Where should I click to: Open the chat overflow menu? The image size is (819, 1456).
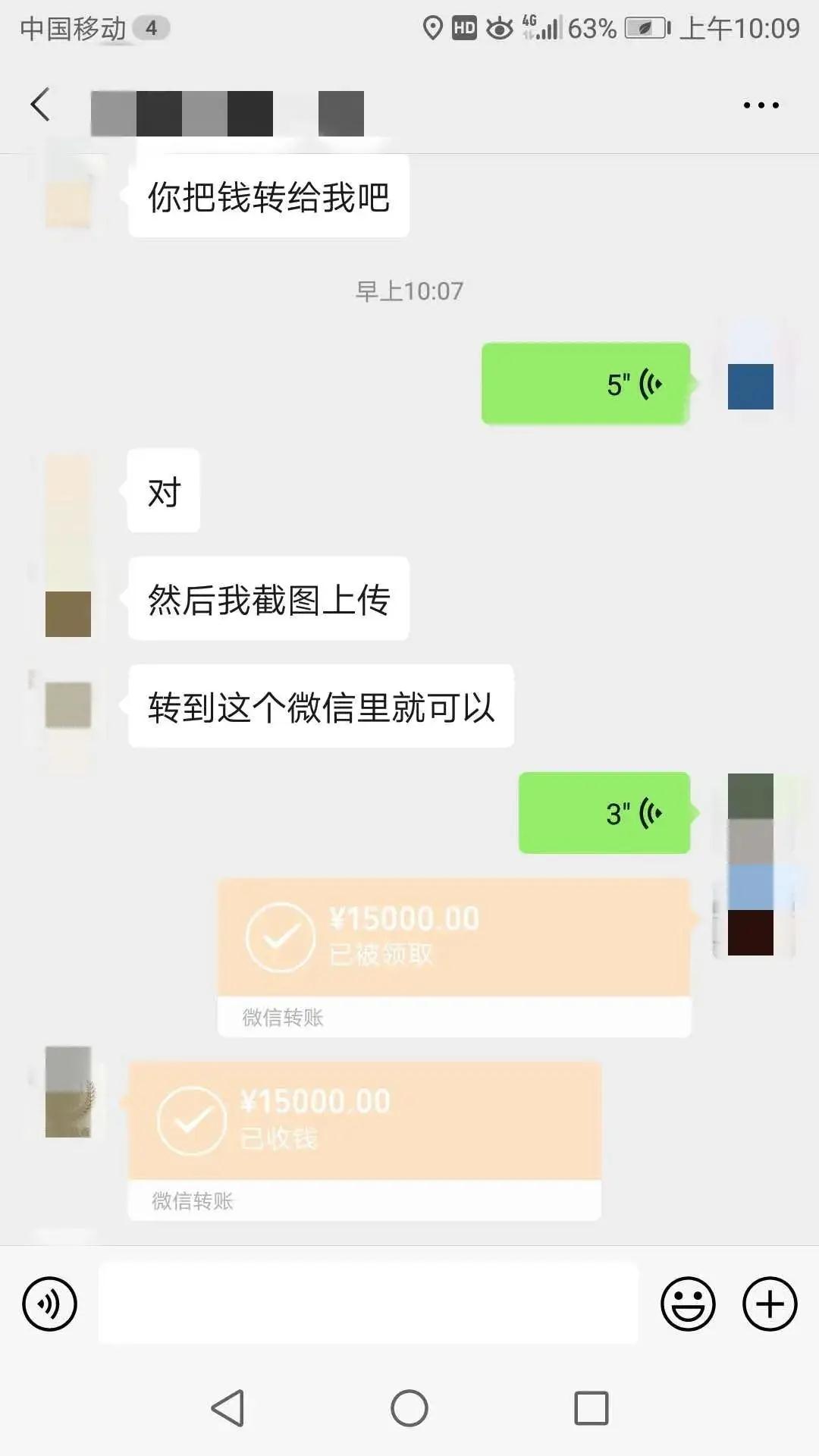[761, 105]
